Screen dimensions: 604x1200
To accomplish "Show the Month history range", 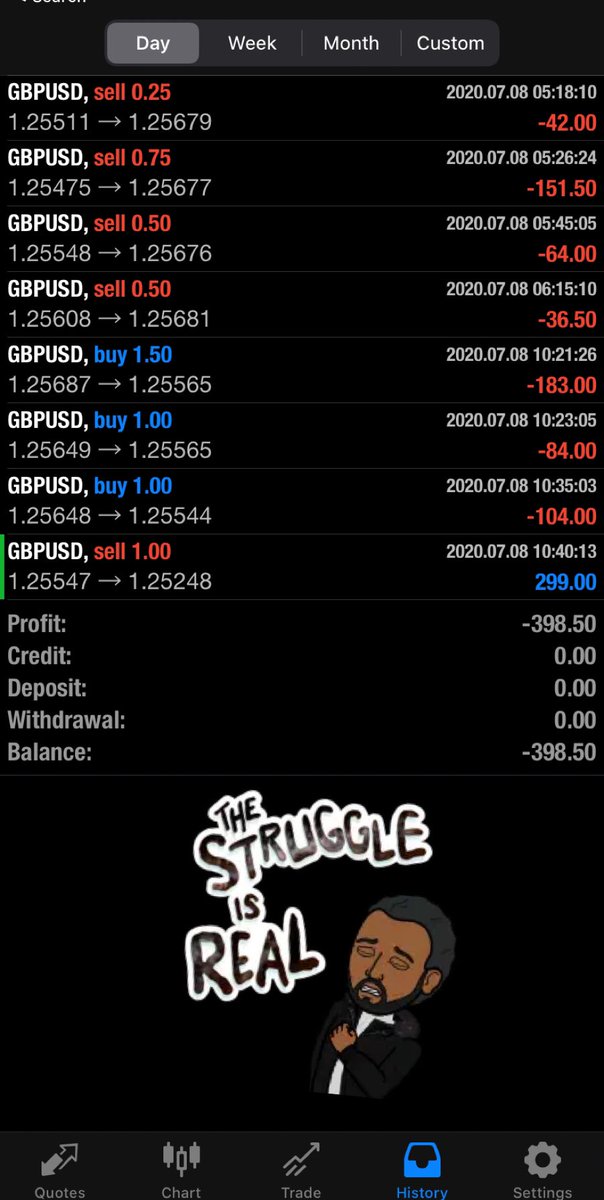I will [351, 43].
